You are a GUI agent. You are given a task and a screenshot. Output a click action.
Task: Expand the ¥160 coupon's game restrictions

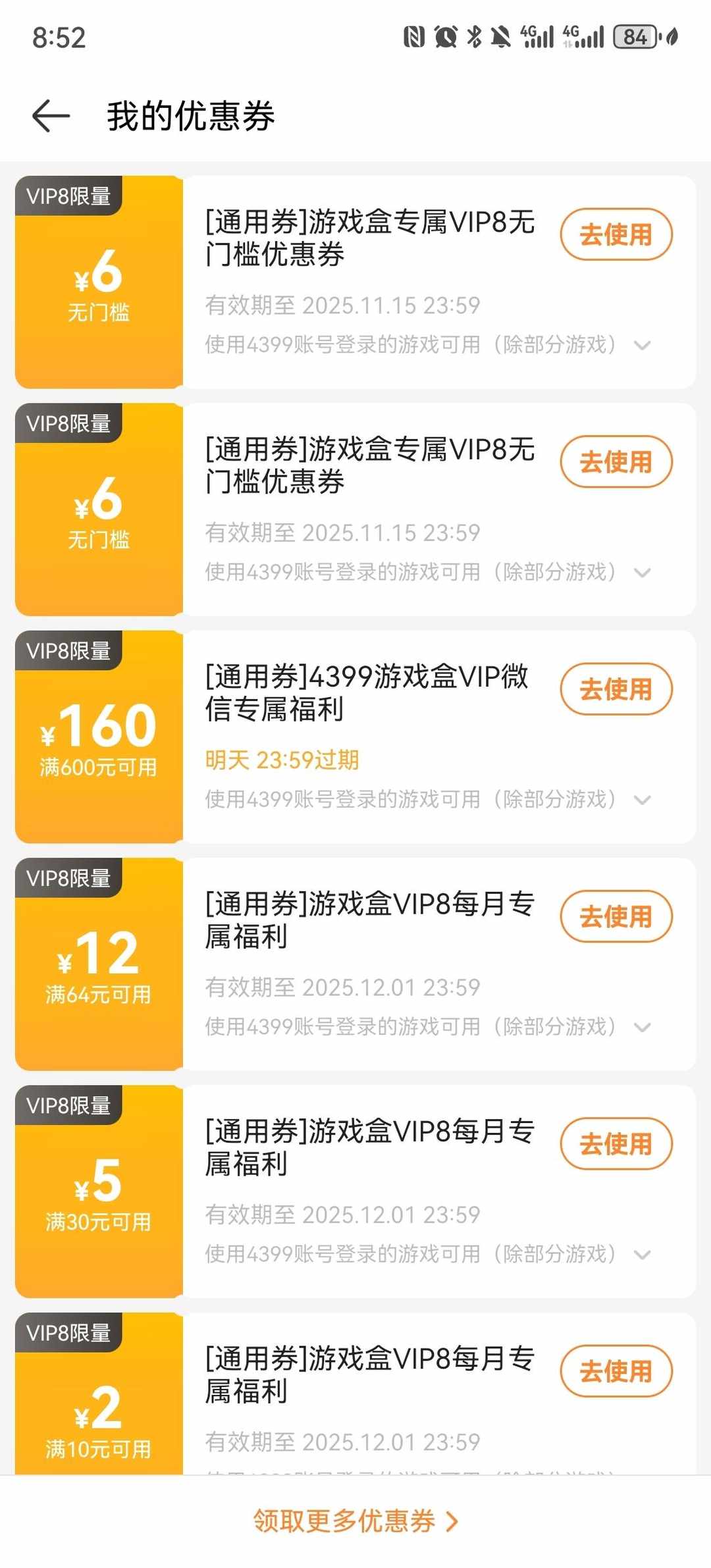[x=642, y=800]
